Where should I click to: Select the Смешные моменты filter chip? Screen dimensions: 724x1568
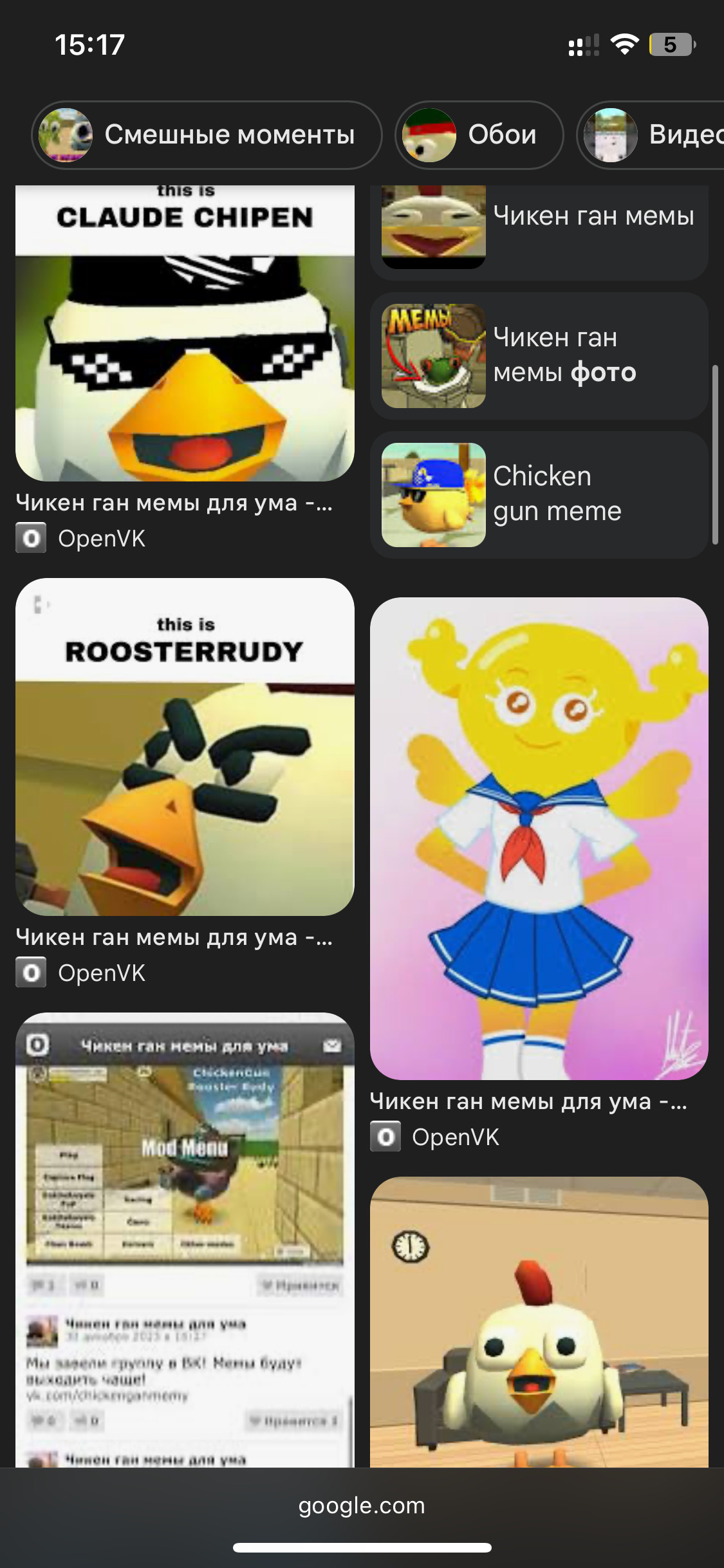(x=207, y=135)
